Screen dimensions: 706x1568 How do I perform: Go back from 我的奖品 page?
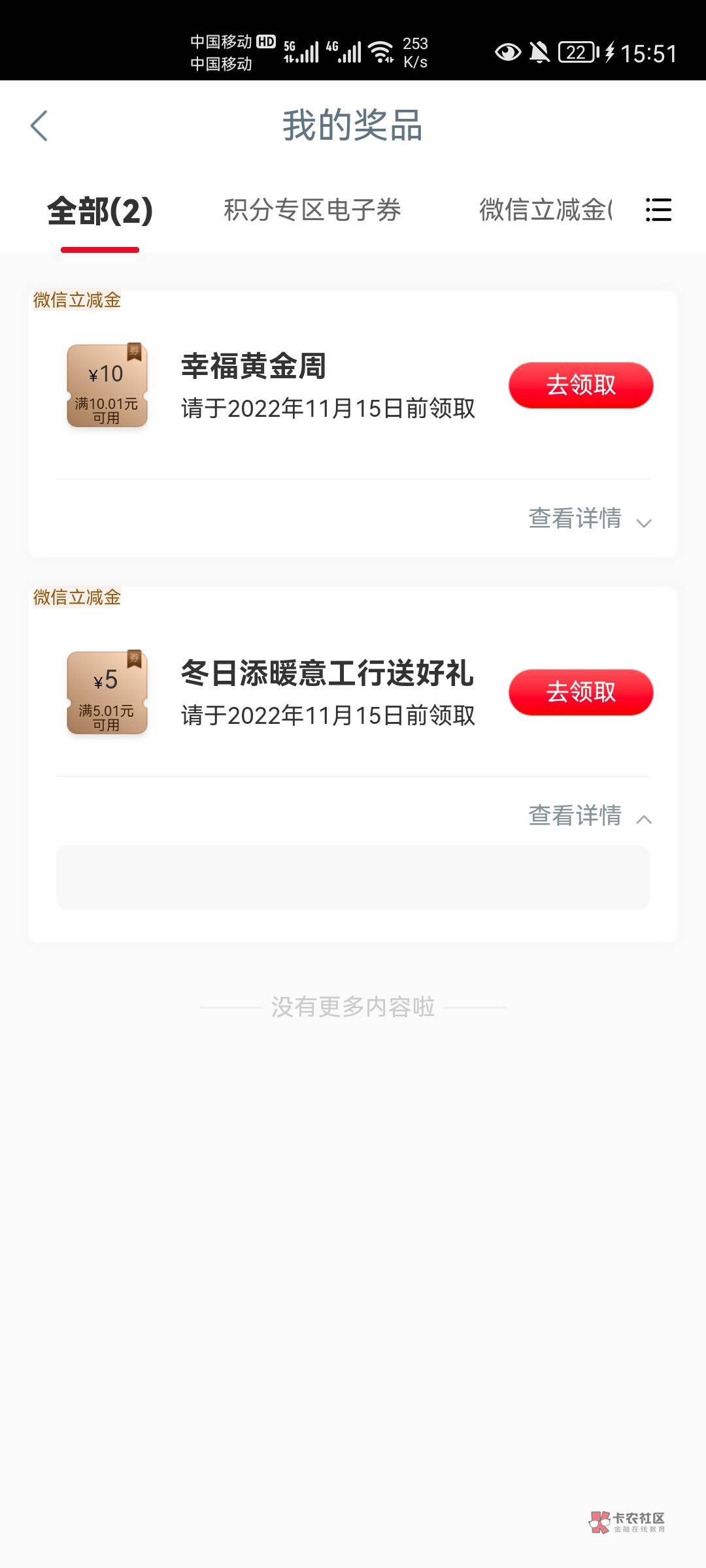click(x=39, y=125)
